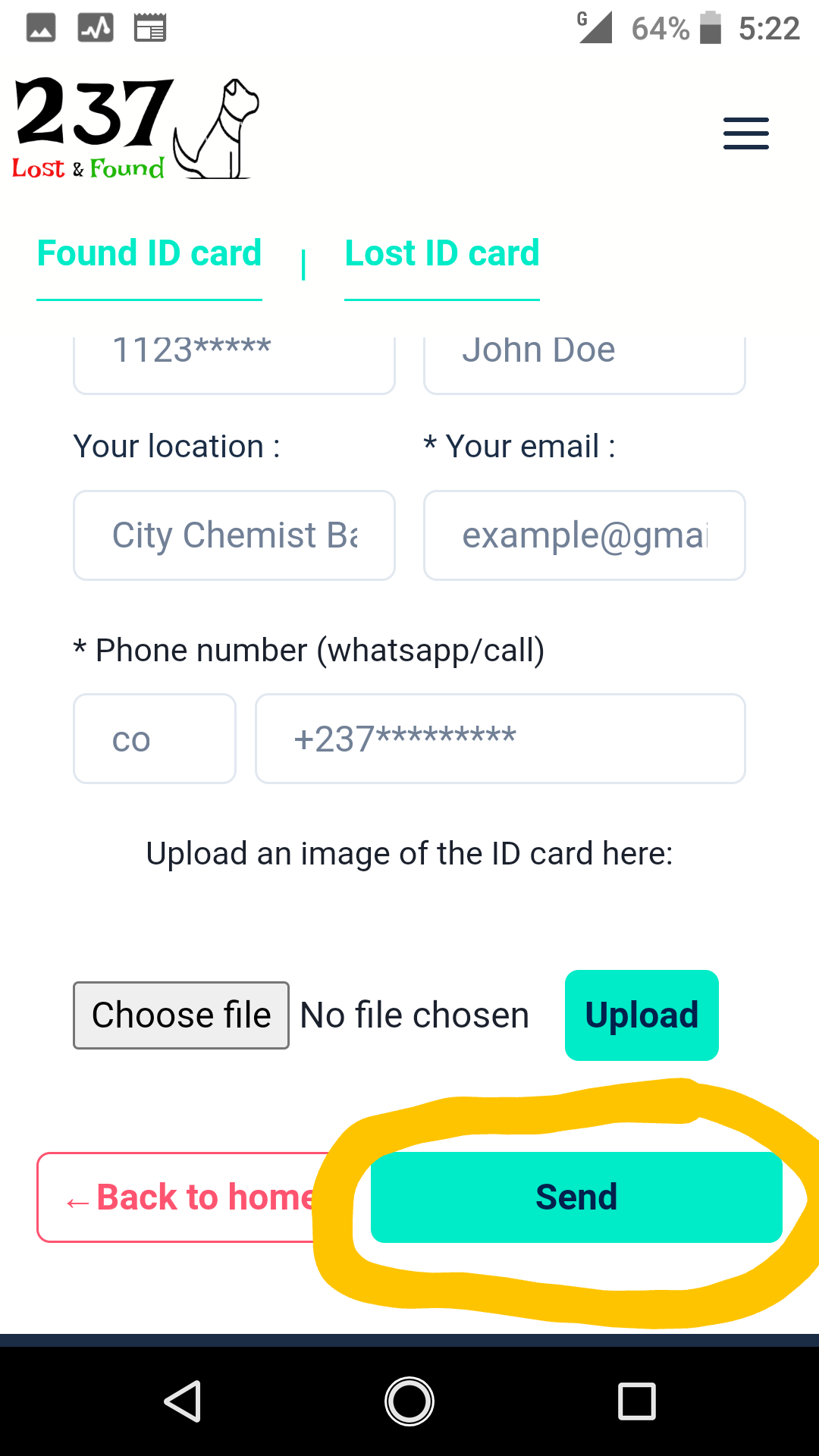The width and height of the screenshot is (819, 1456).
Task: Open the hamburger menu
Action: tap(745, 133)
